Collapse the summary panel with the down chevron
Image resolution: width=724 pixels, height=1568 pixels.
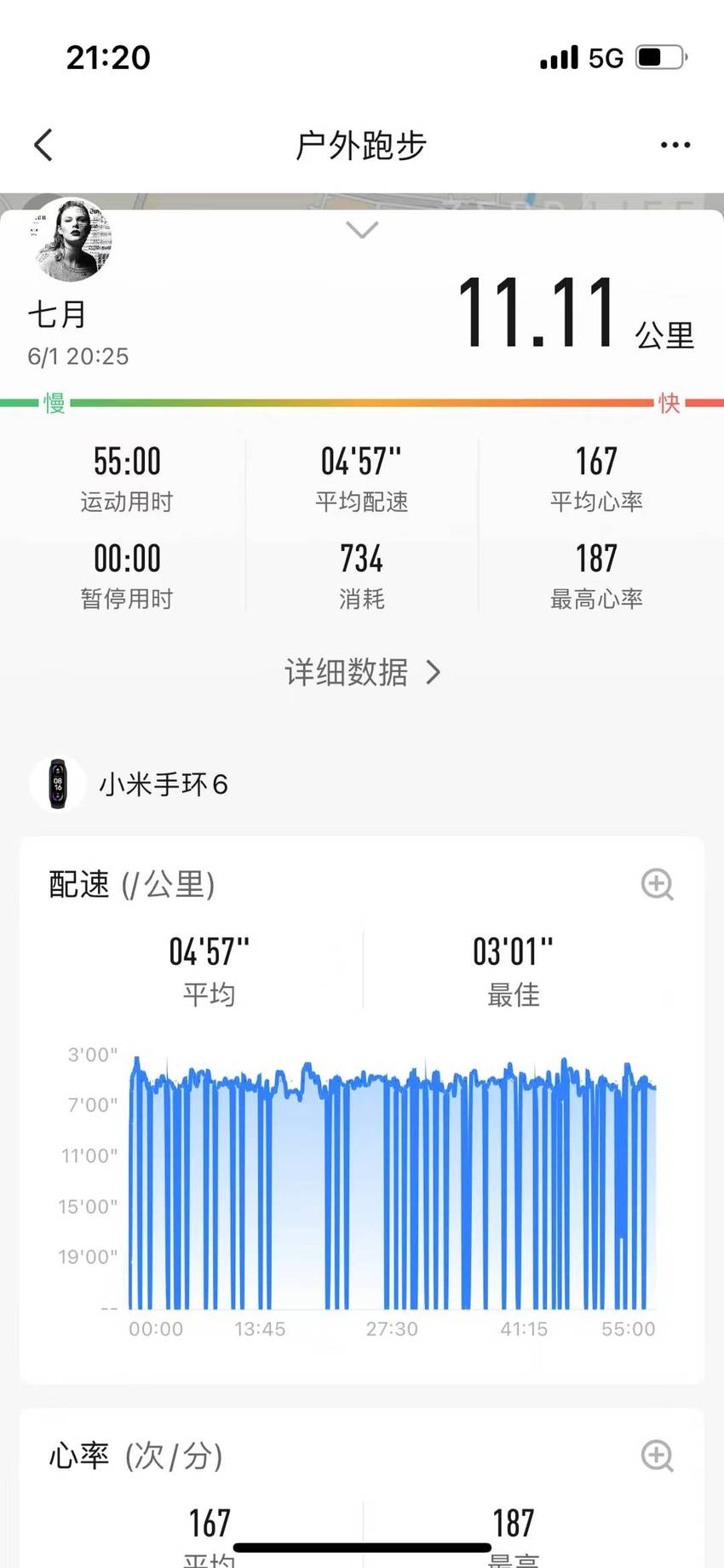coord(362,230)
